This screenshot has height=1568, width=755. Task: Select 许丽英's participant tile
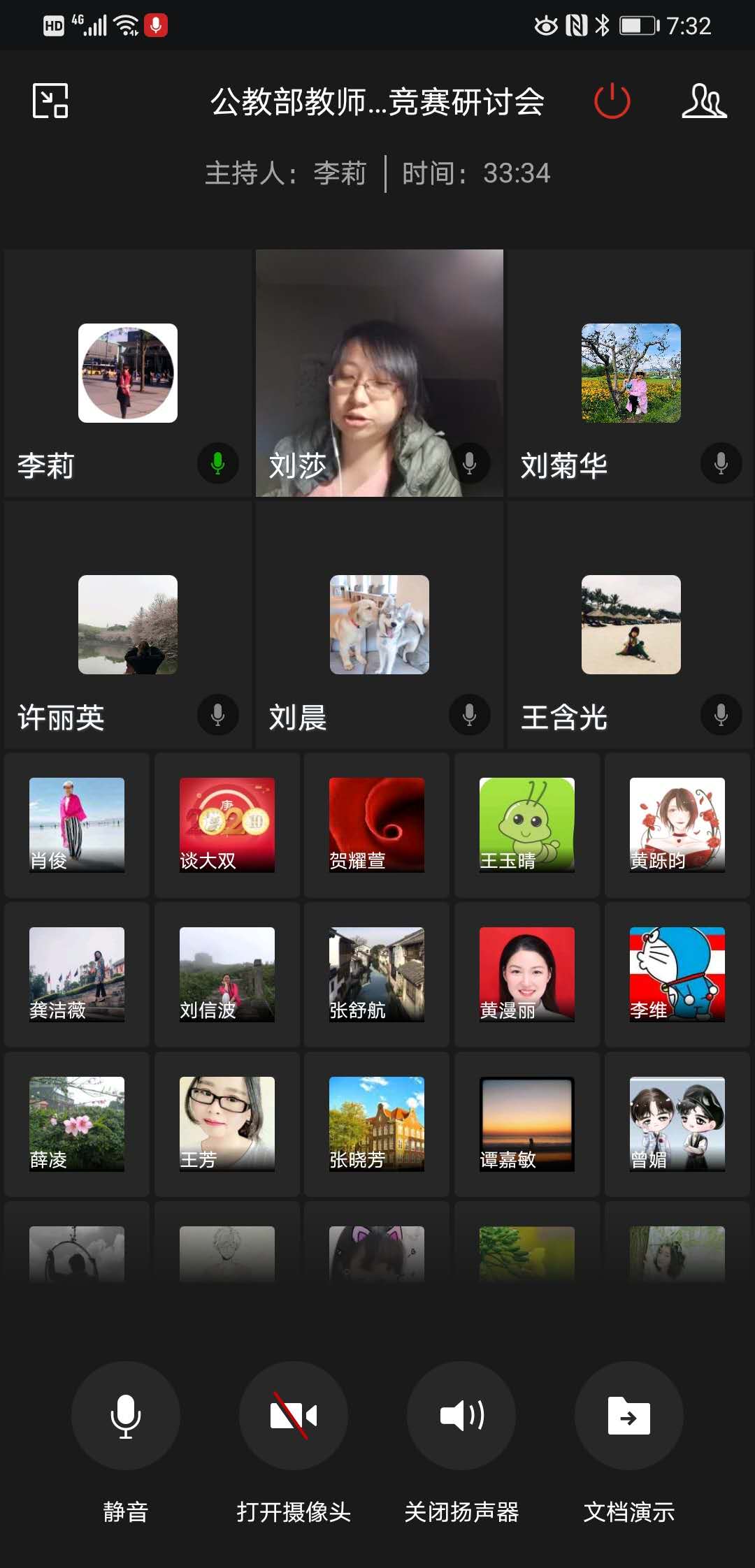(x=127, y=625)
